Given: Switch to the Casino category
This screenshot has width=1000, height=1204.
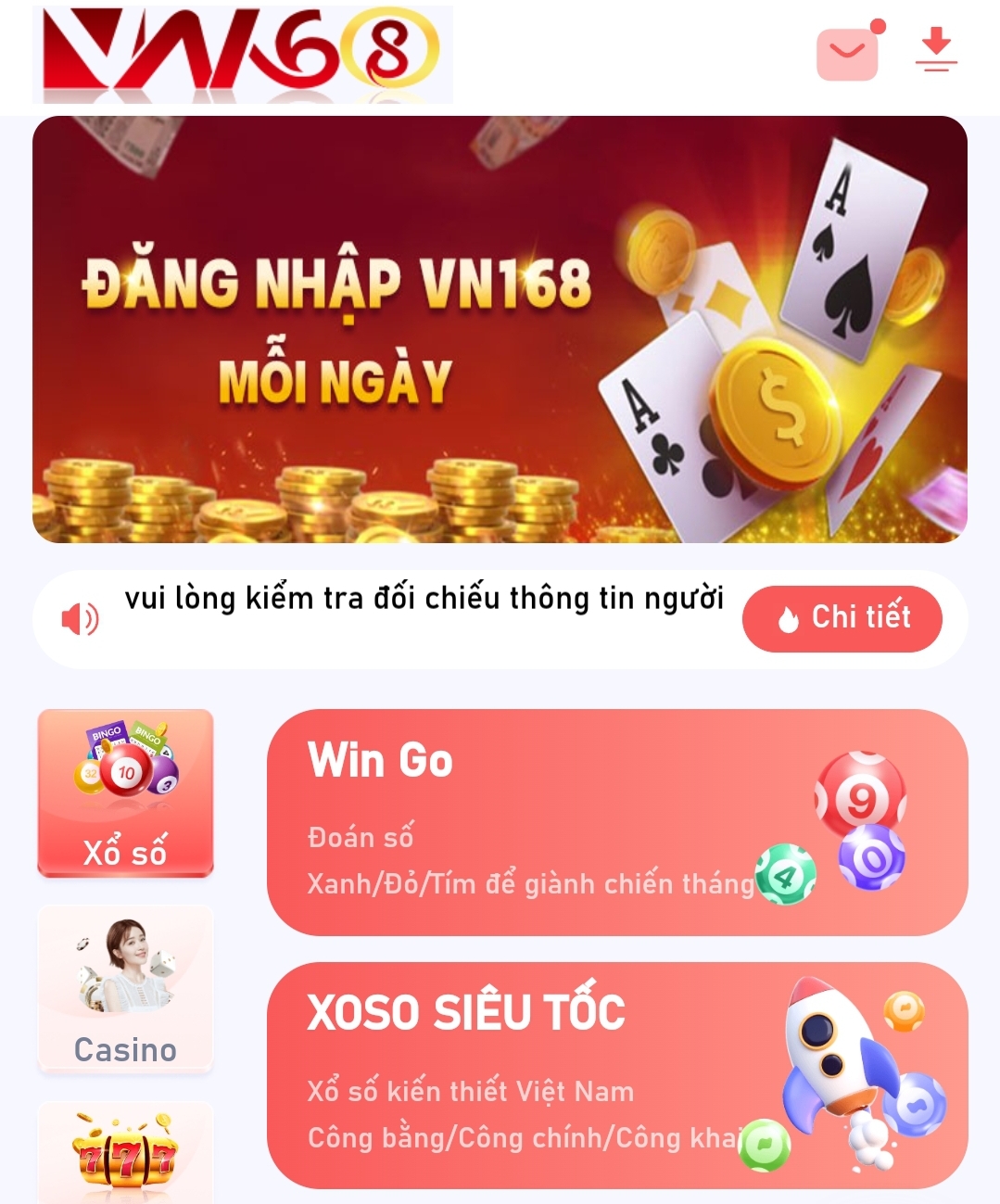Looking at the screenshot, I should pyautogui.click(x=125, y=989).
